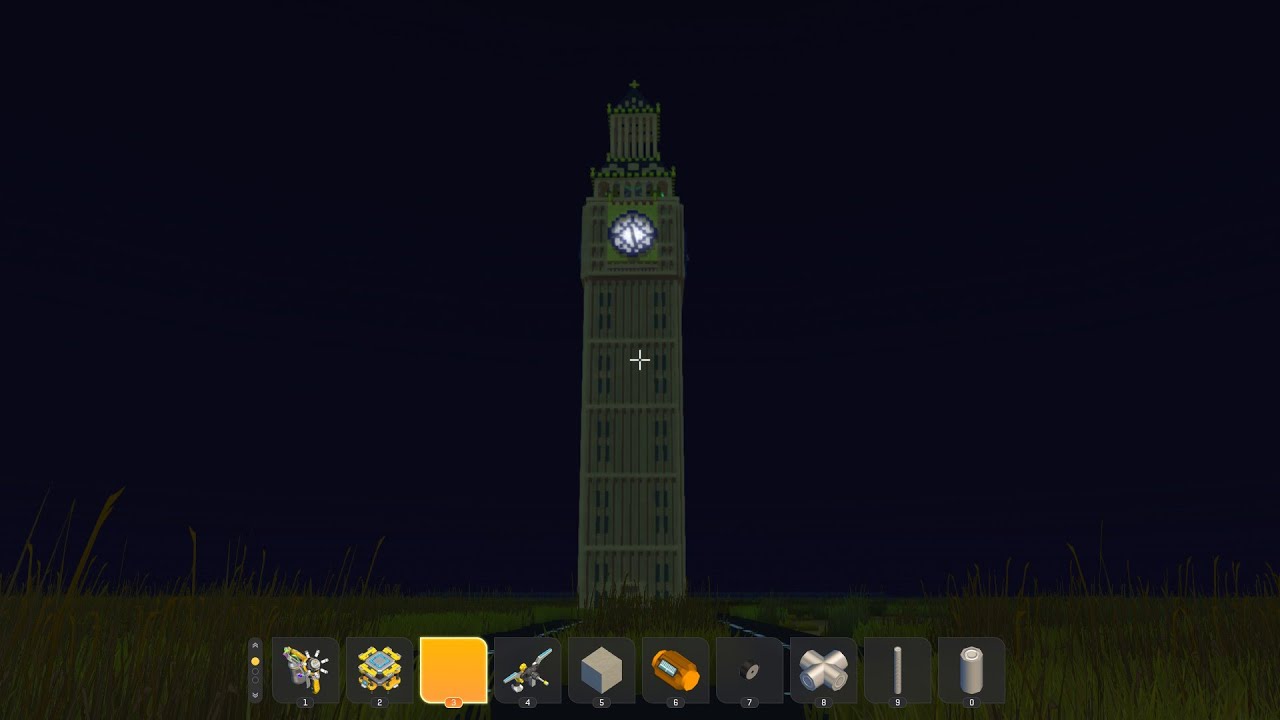The image size is (1280, 720).
Task: Switch to next hotbar page with down arrow
Action: click(255, 695)
